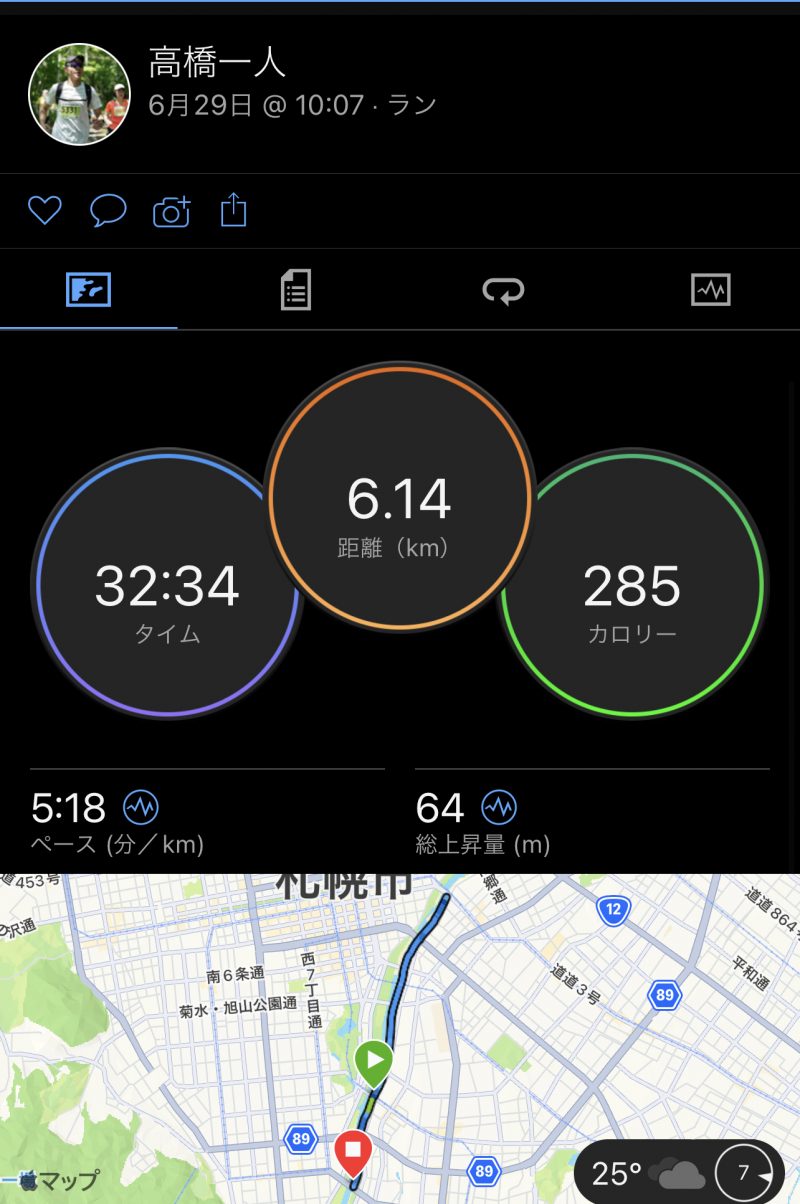Open the total ascent chart icon
800x1204 pixels.
(499, 807)
